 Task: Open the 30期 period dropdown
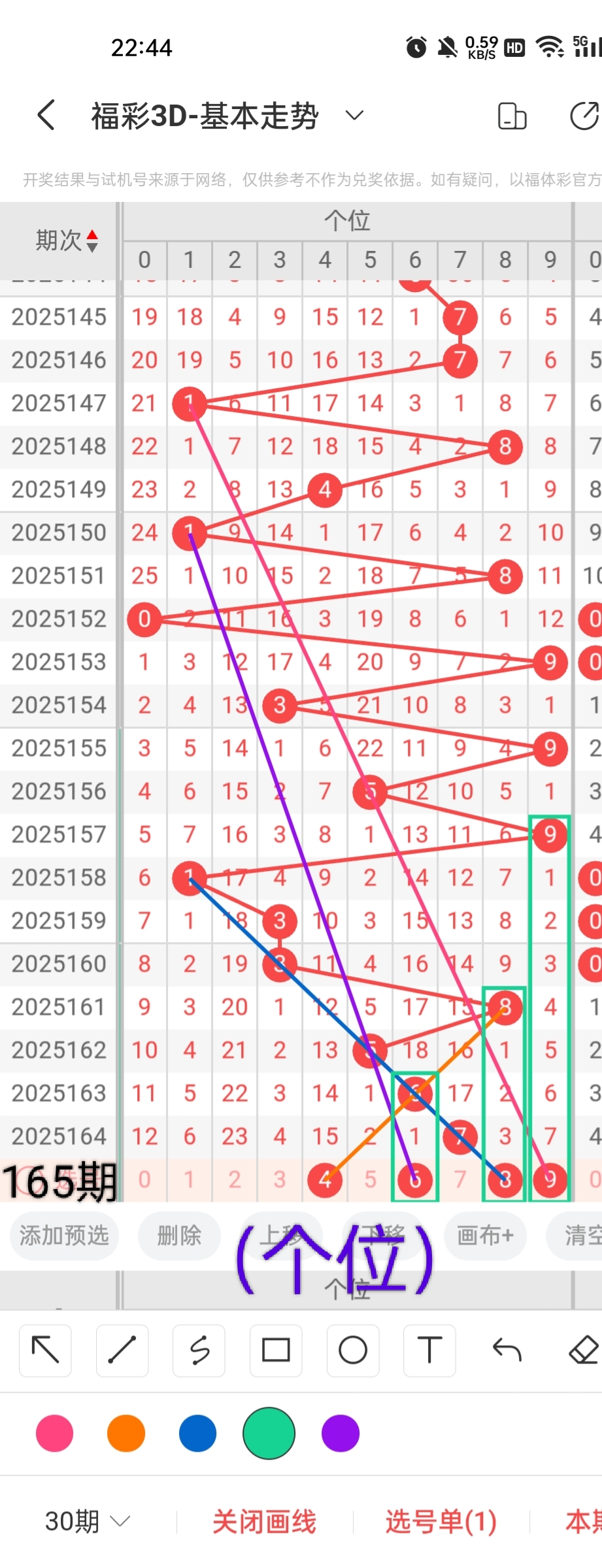pos(88,1522)
